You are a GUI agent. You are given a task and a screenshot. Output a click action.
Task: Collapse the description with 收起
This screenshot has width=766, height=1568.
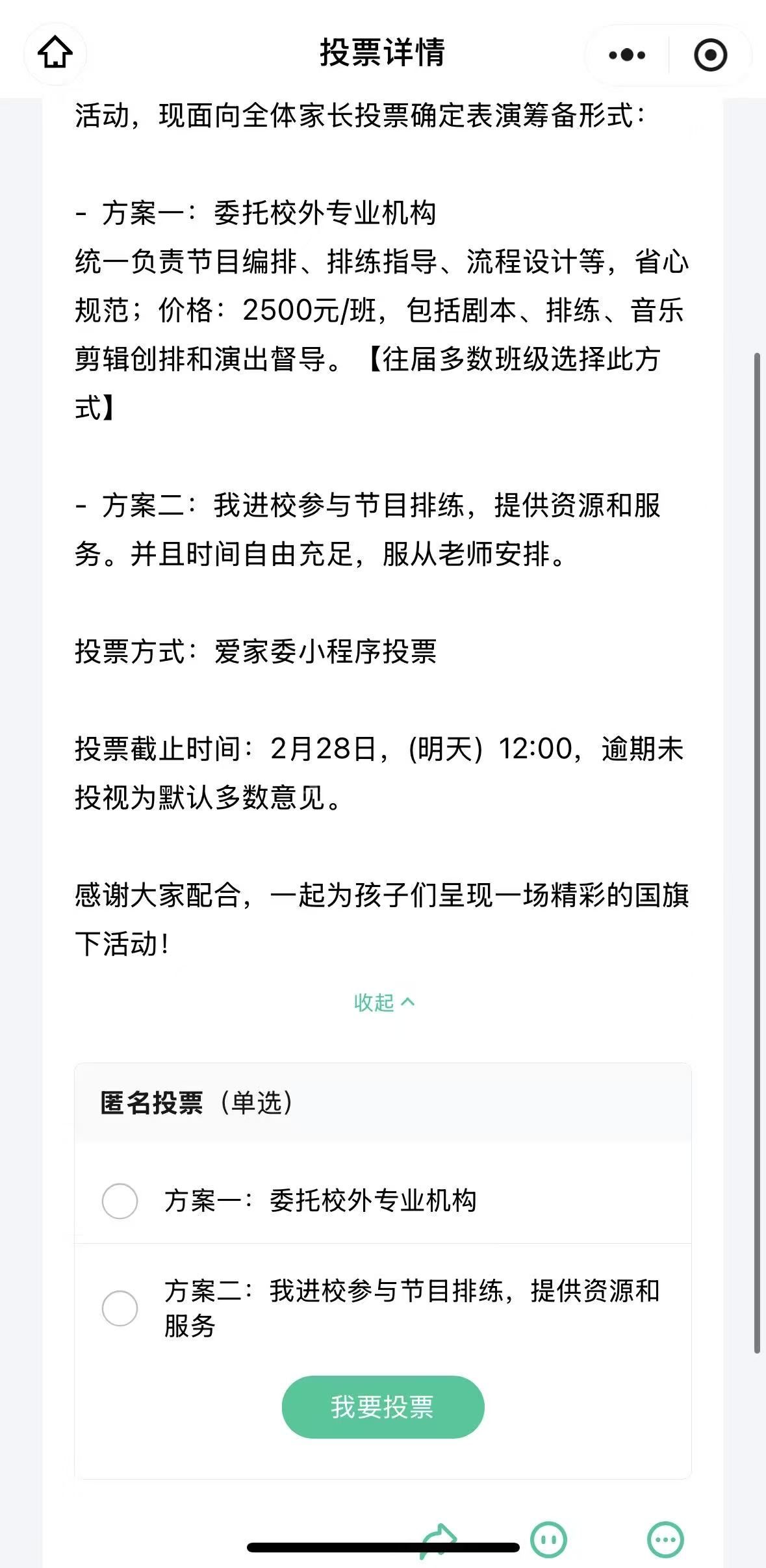click(383, 1002)
